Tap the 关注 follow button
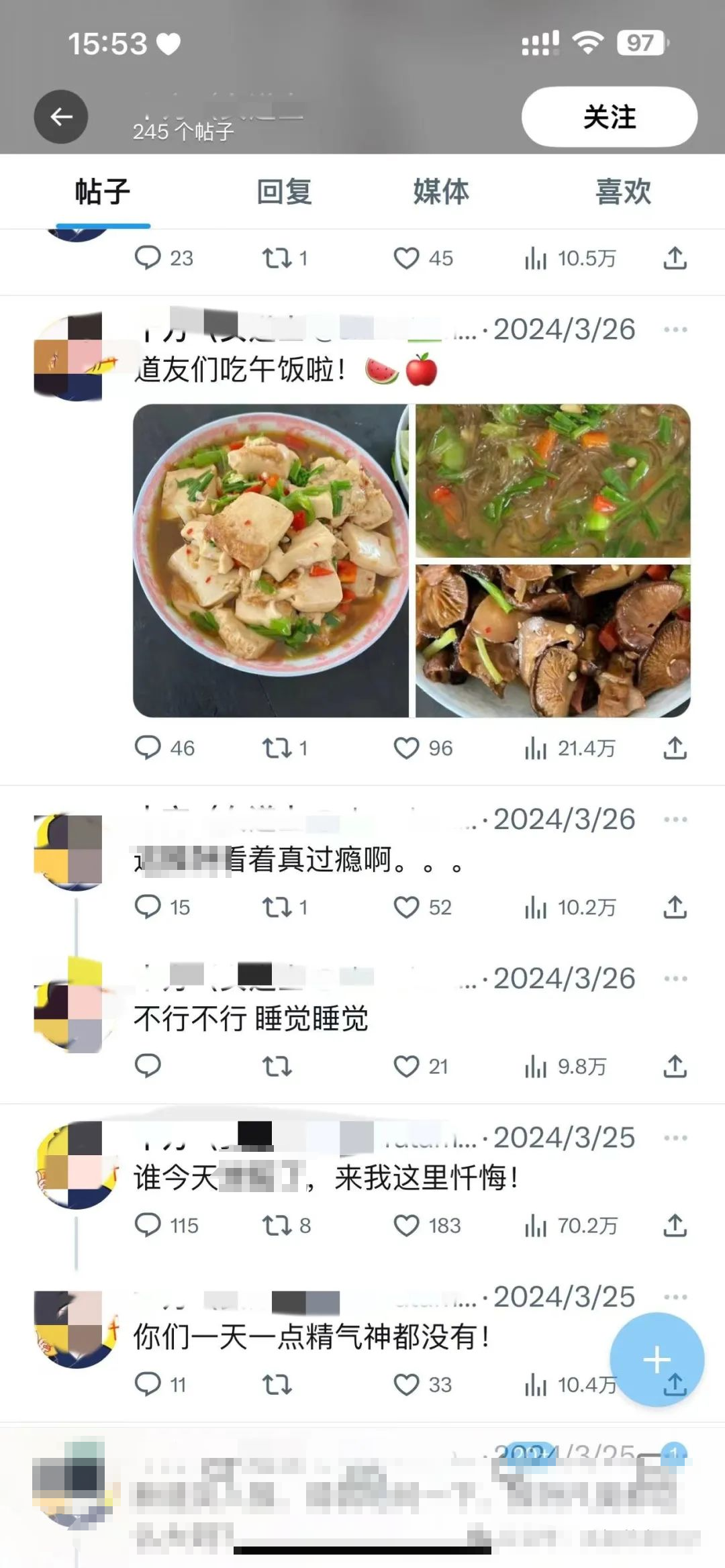The height and width of the screenshot is (1568, 725). pos(609,117)
